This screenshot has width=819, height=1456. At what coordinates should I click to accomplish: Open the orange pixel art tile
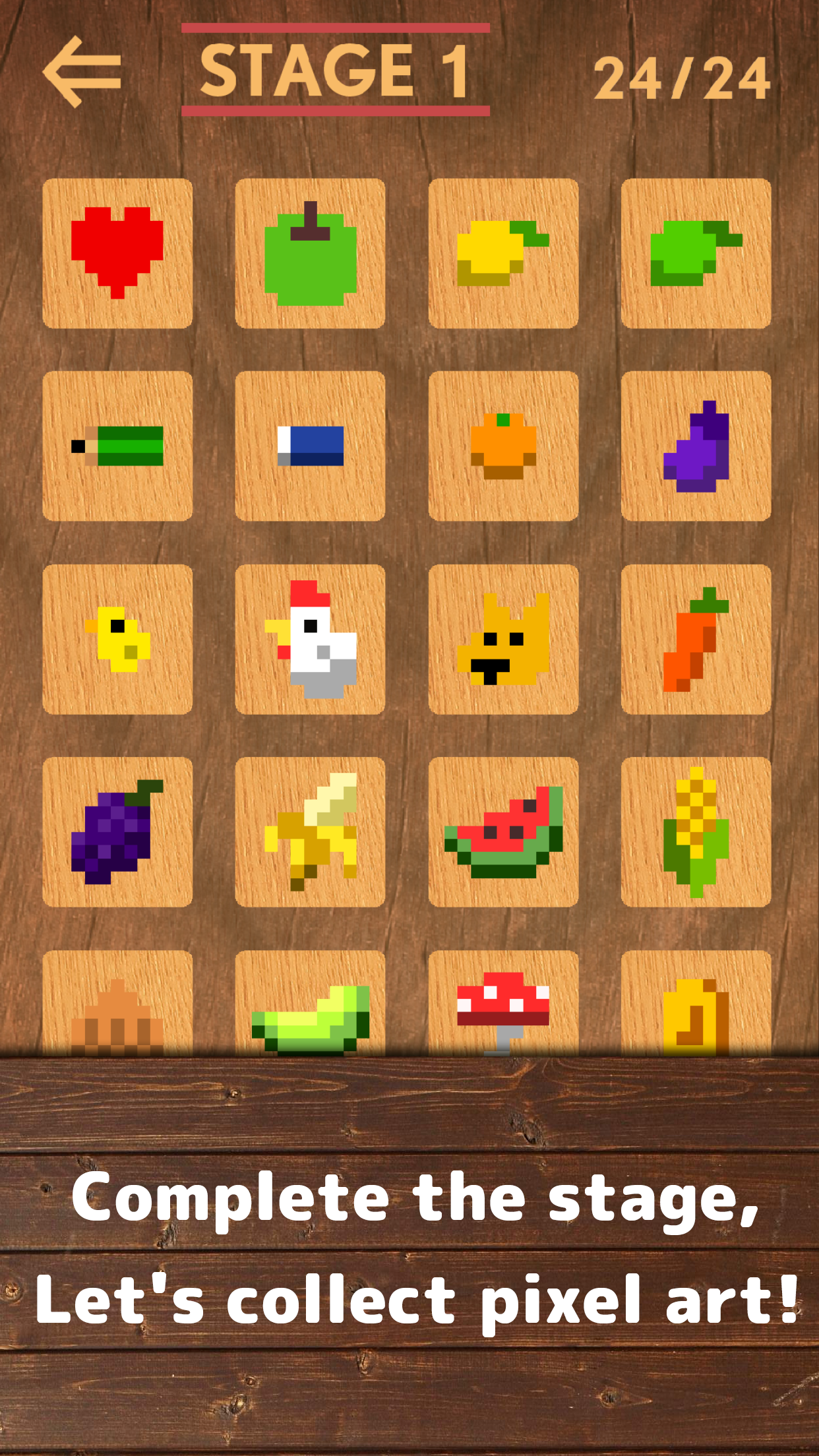tap(502, 446)
